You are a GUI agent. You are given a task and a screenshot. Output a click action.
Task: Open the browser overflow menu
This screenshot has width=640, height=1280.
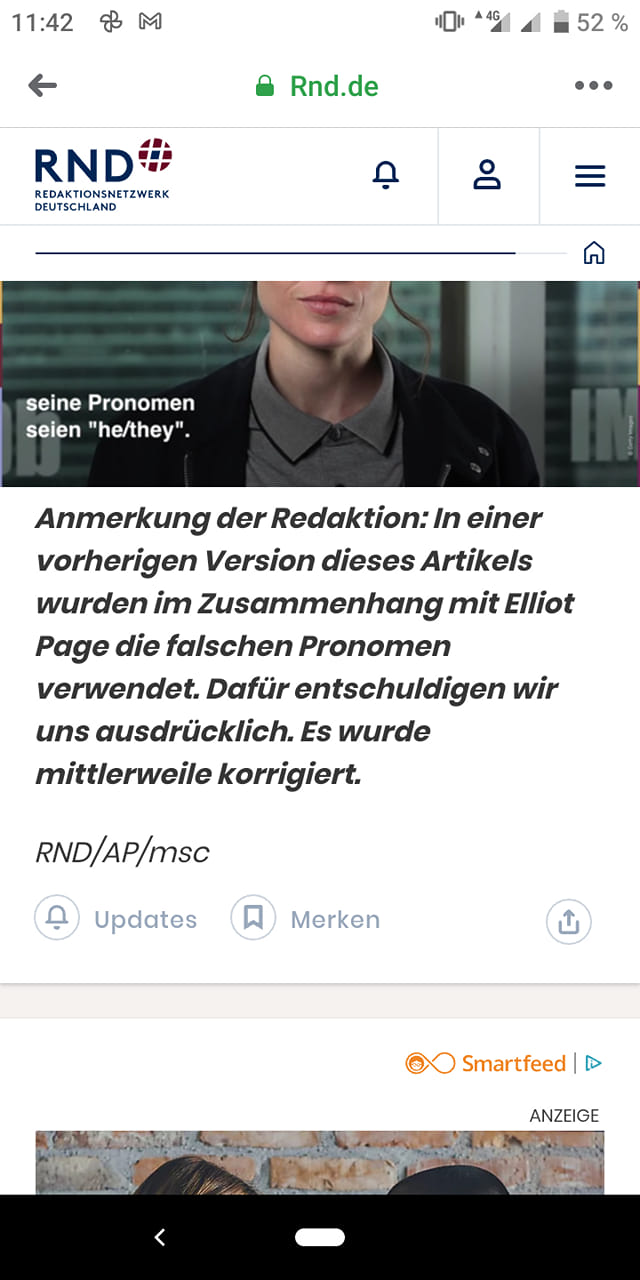pyautogui.click(x=593, y=86)
